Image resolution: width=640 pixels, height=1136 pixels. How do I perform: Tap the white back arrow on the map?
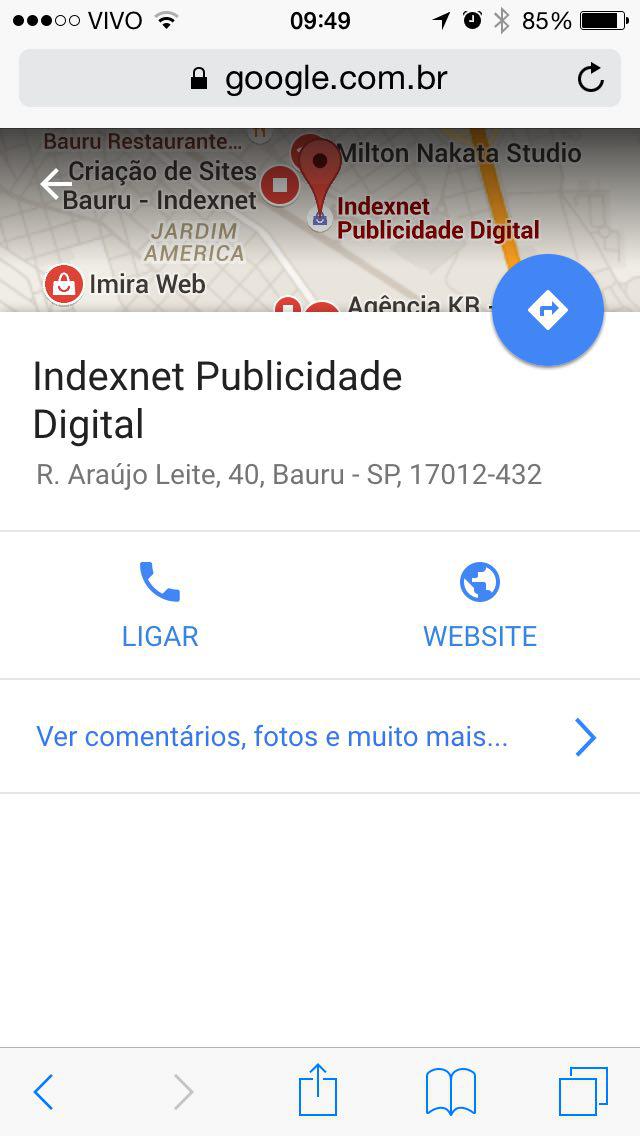tap(57, 184)
